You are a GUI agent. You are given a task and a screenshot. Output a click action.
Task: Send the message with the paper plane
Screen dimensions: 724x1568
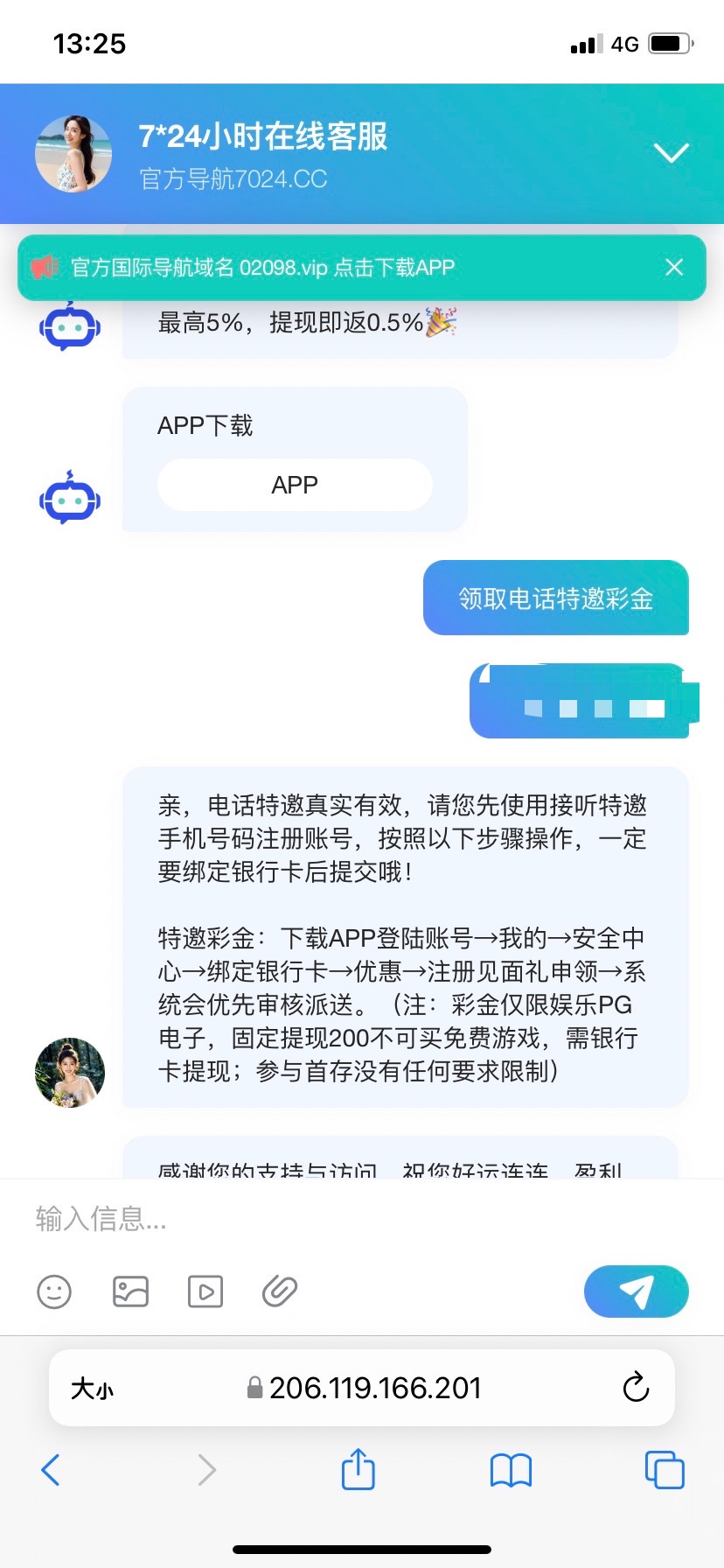pyautogui.click(x=636, y=1291)
